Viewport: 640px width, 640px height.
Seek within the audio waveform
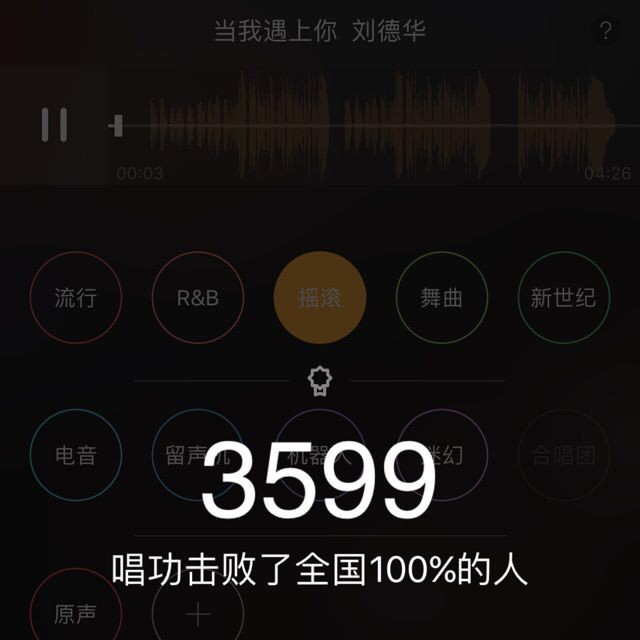coord(370,125)
